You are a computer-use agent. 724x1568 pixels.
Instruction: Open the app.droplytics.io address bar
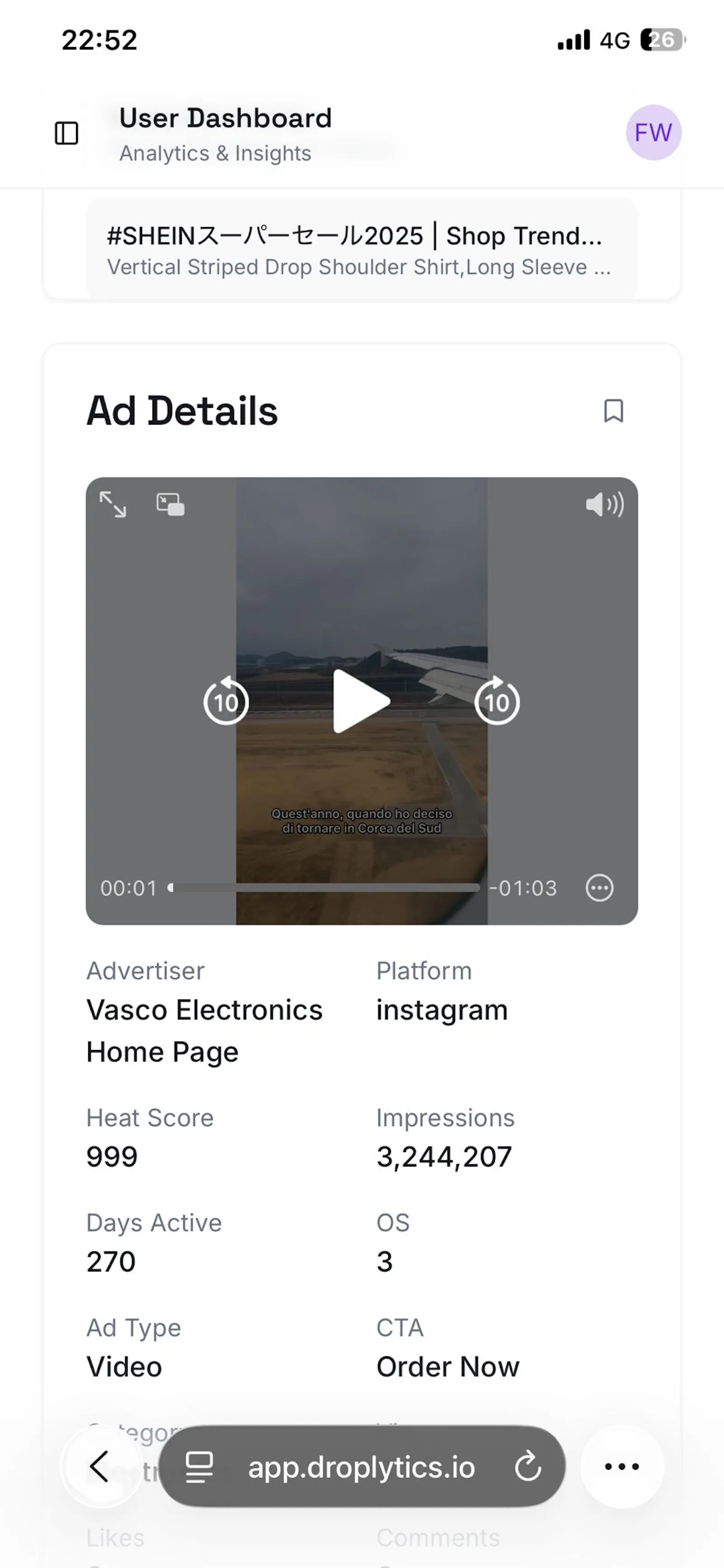point(362,1466)
